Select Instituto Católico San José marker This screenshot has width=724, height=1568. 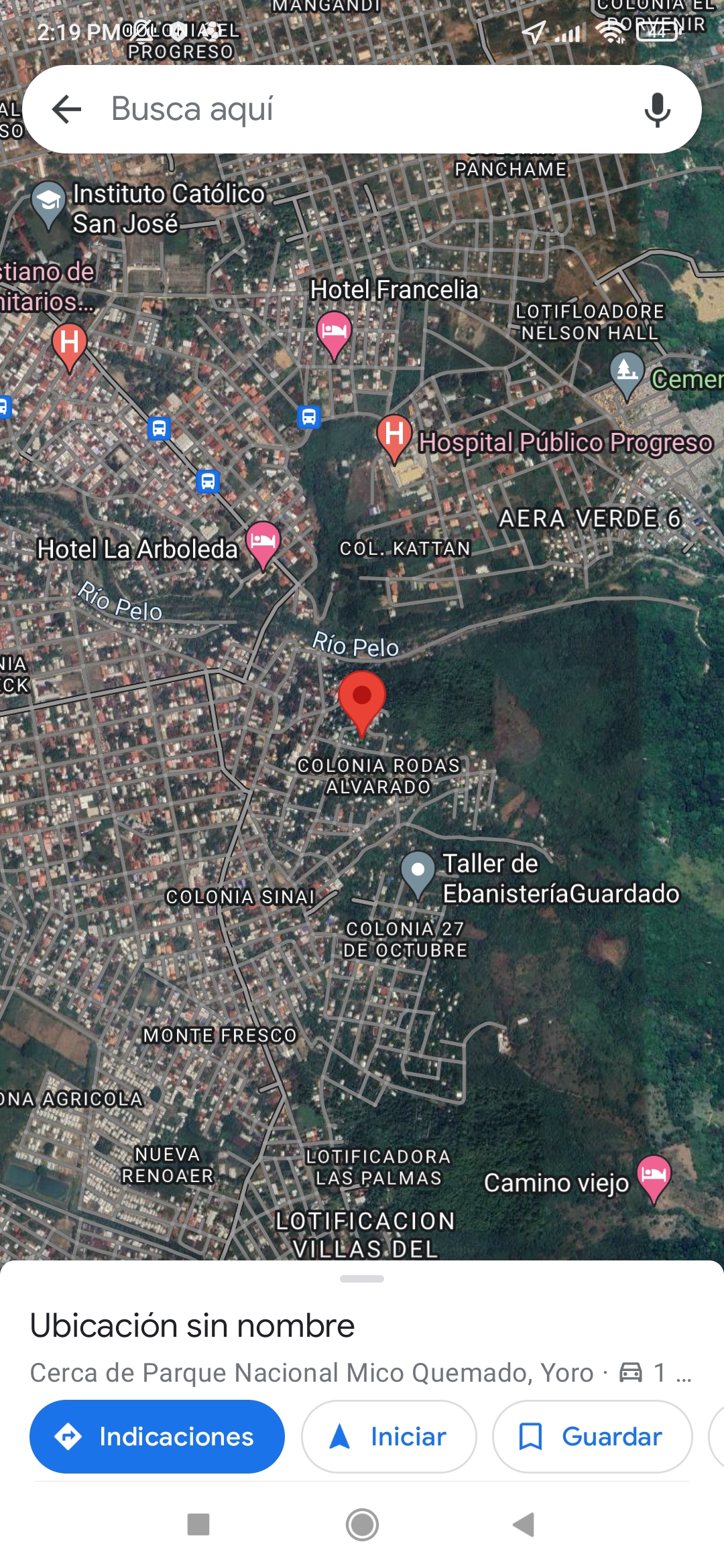[x=48, y=202]
